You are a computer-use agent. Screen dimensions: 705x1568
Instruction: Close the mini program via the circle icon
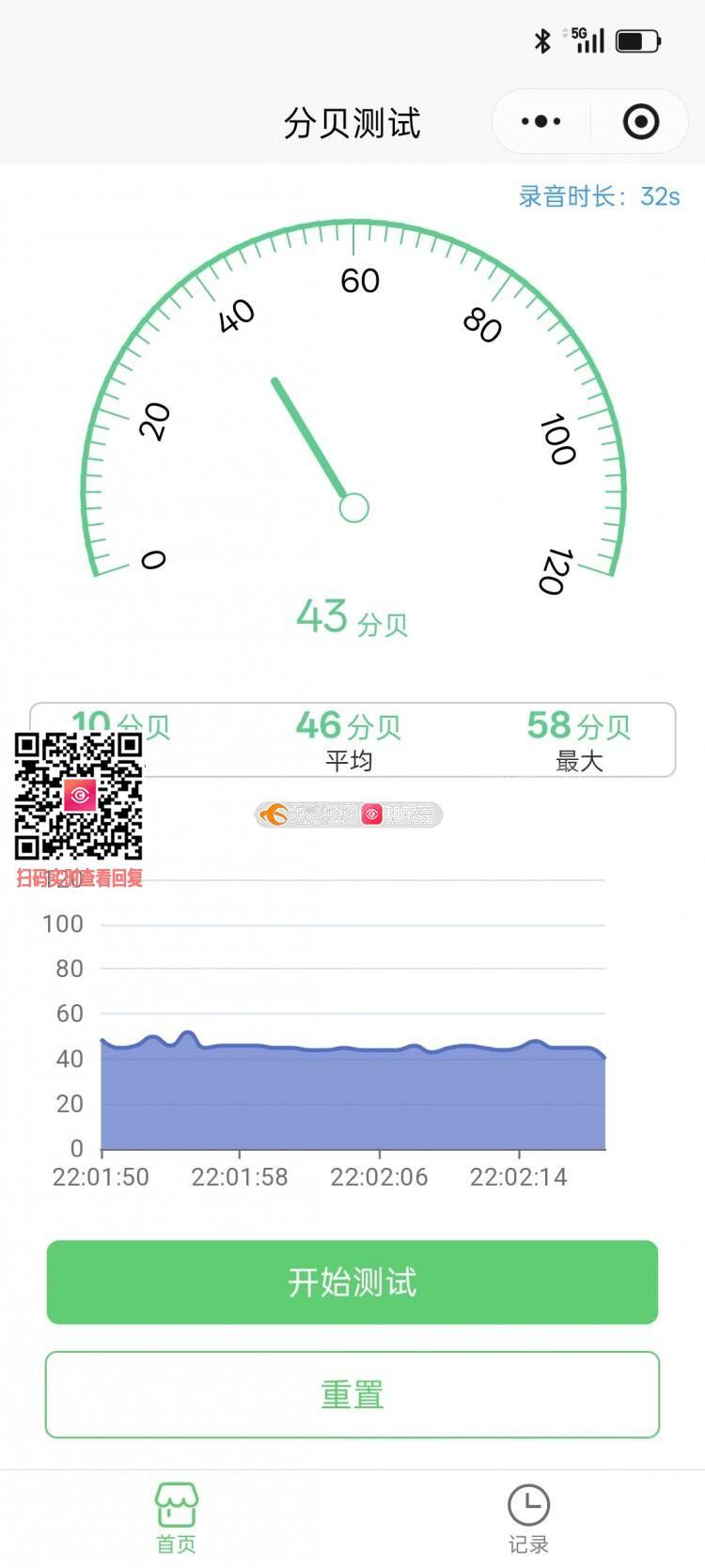pyautogui.click(x=641, y=121)
